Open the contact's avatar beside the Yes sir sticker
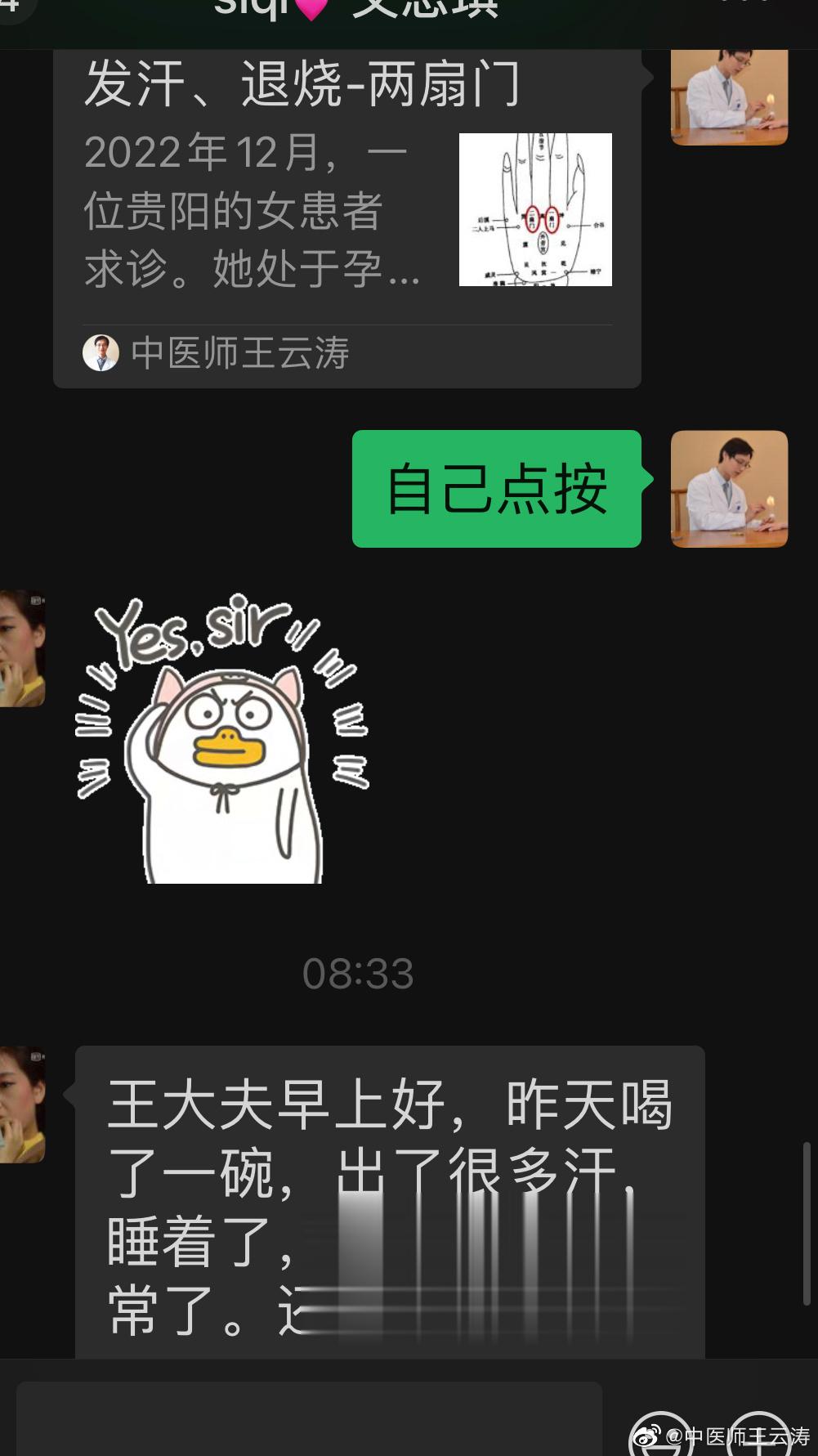Image resolution: width=818 pixels, height=1456 pixels. click(22, 648)
